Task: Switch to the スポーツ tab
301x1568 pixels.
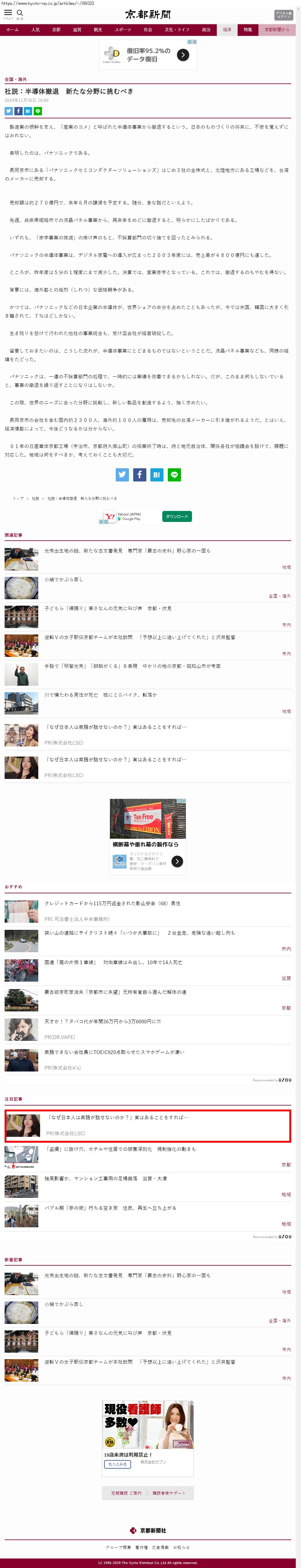Action: (122, 29)
